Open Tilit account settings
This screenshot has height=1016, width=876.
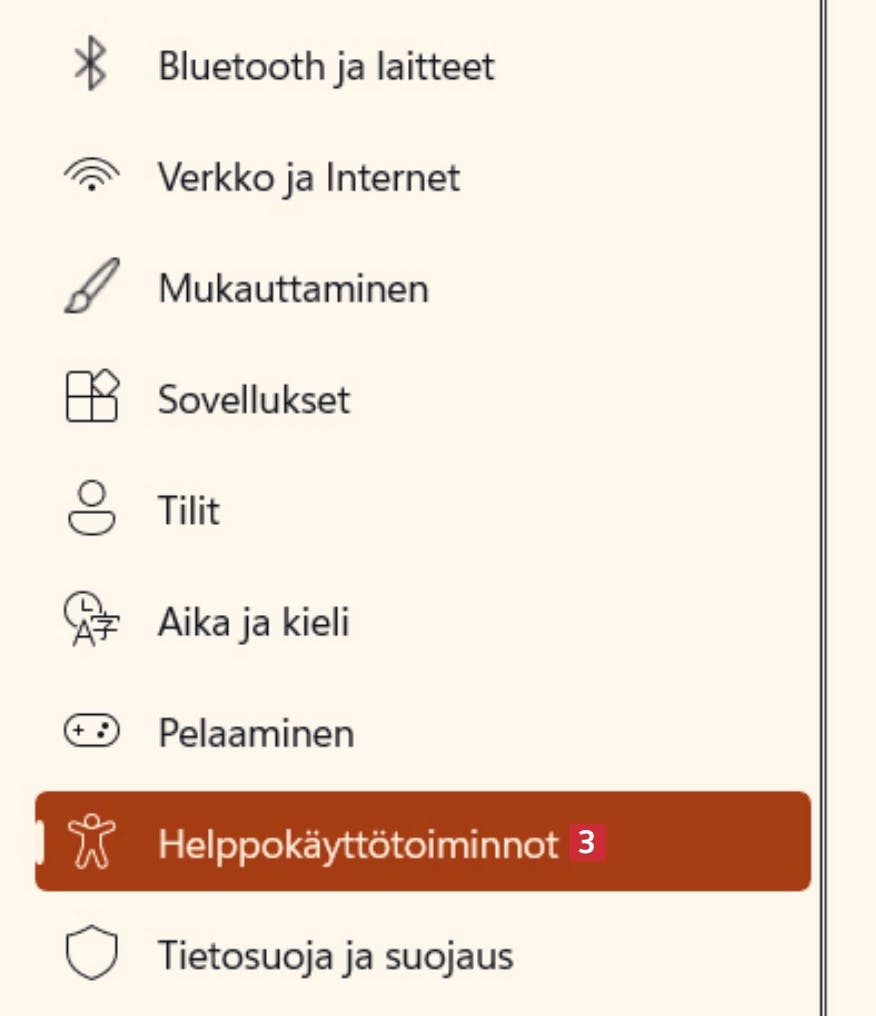188,511
